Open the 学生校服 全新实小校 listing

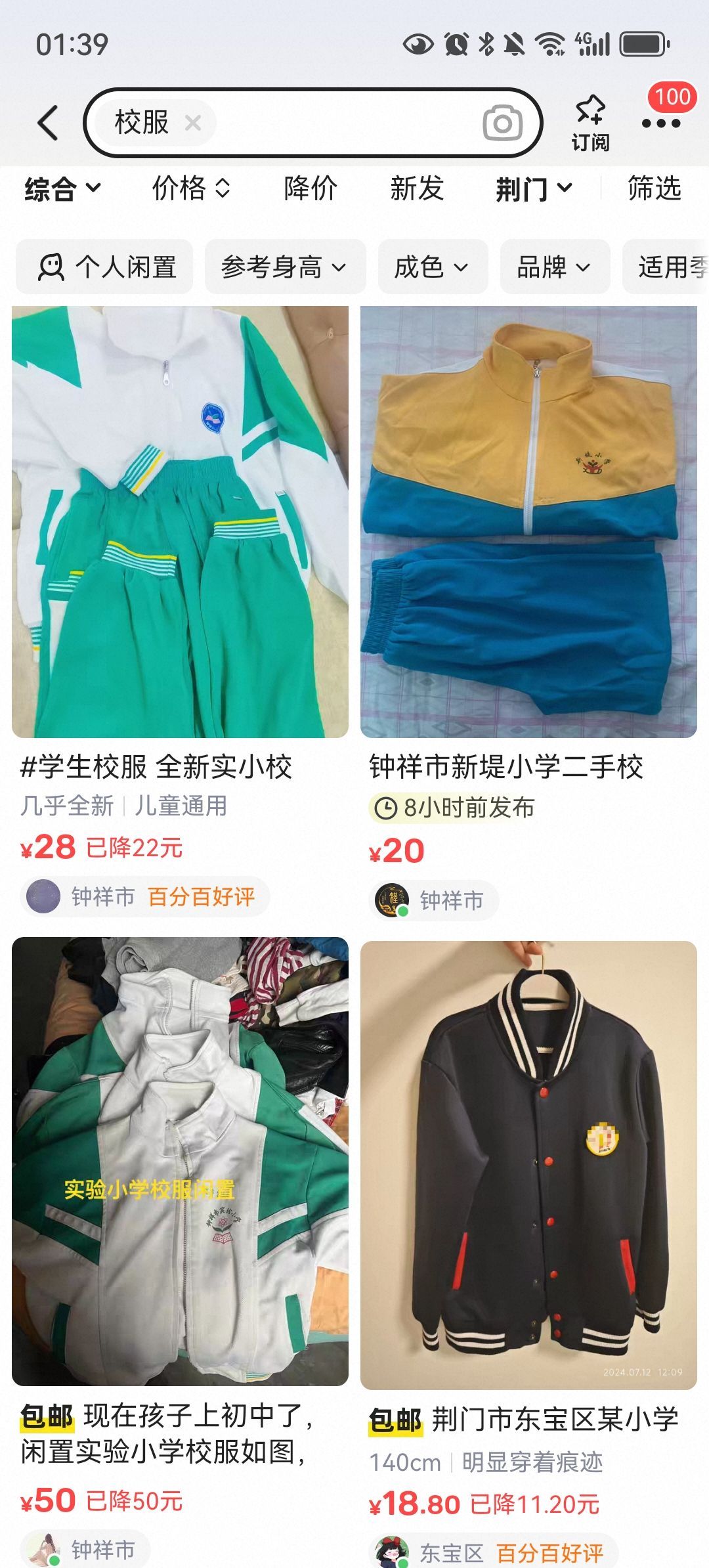[180, 522]
